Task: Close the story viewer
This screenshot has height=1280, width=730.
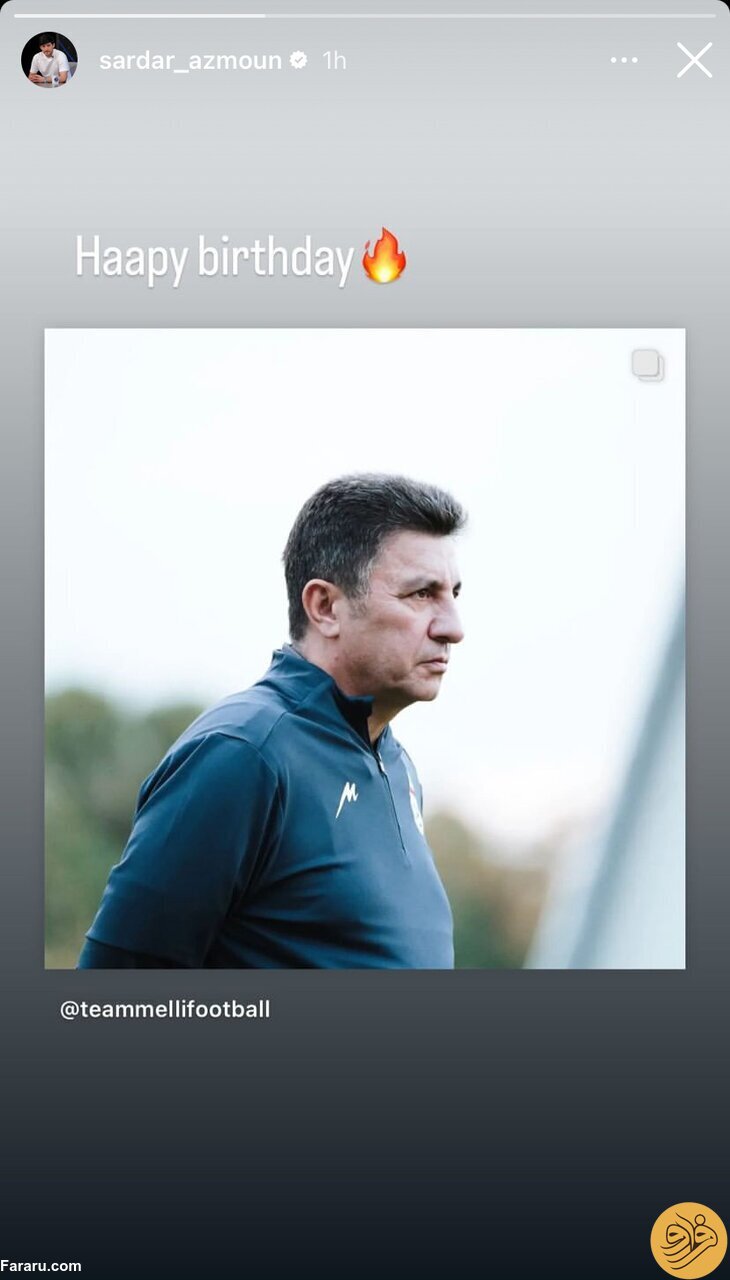Action: [694, 60]
